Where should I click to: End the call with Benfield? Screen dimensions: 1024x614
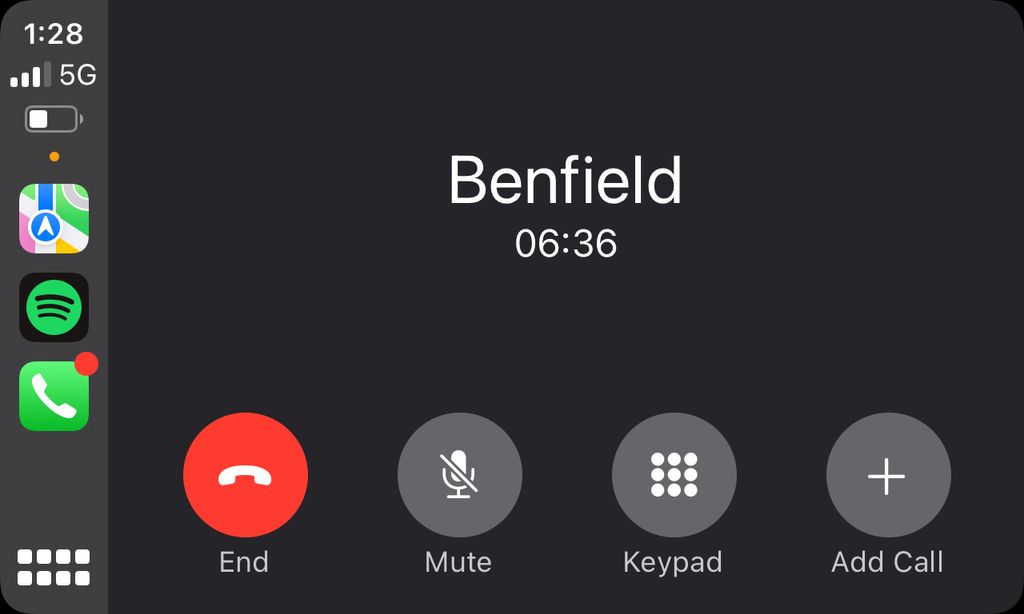coord(245,475)
